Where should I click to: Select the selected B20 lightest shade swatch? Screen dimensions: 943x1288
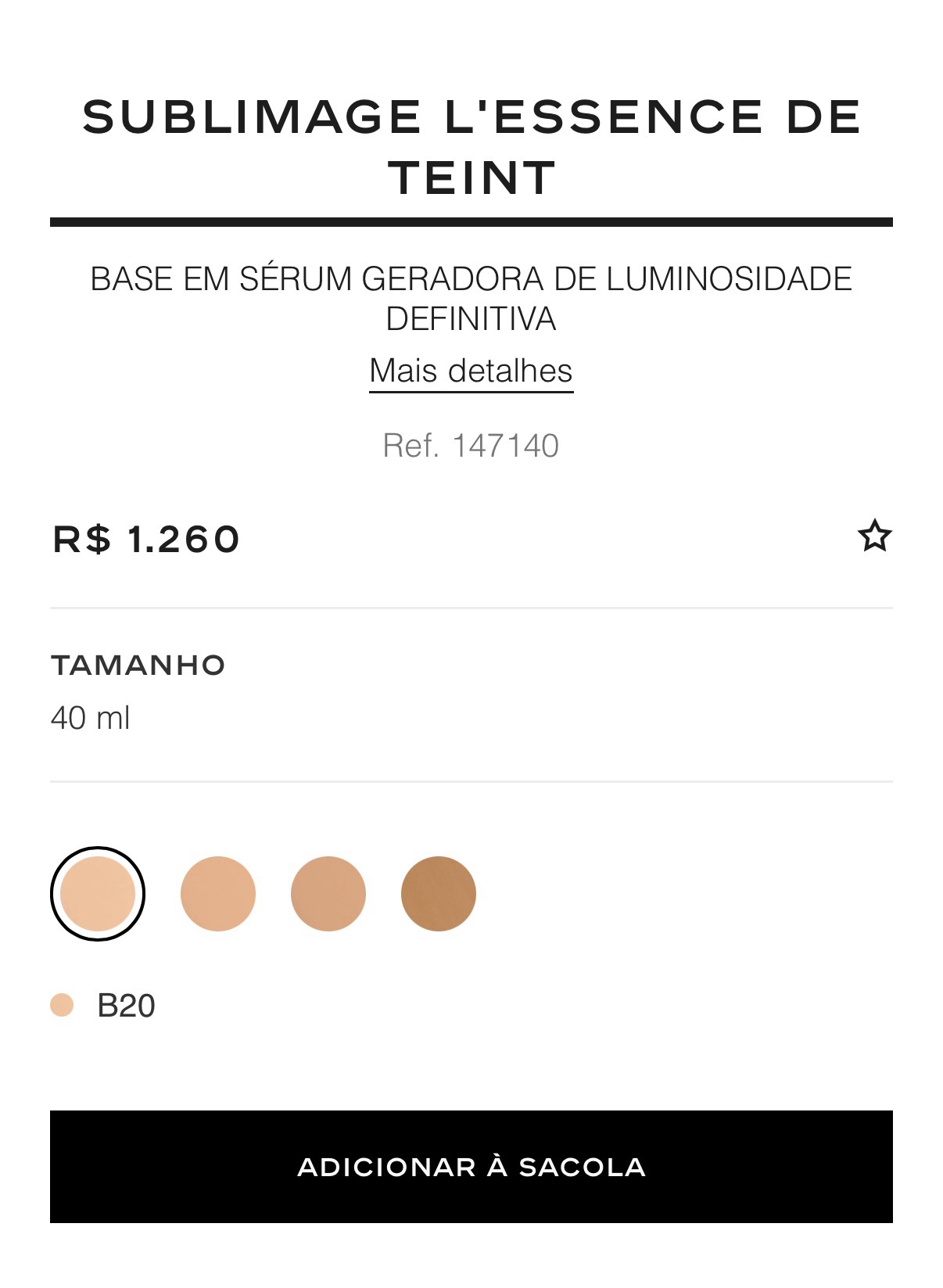[x=98, y=893]
